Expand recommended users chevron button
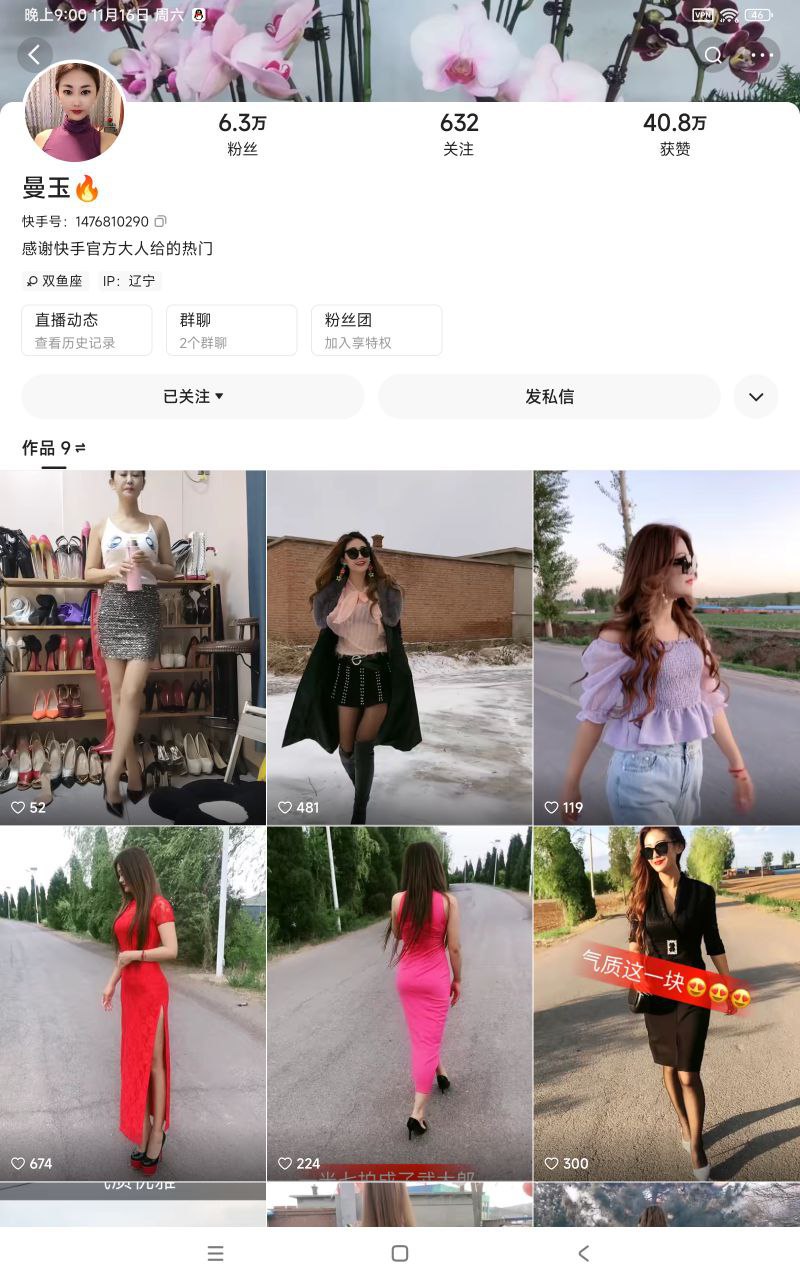800x1280 pixels. point(756,397)
